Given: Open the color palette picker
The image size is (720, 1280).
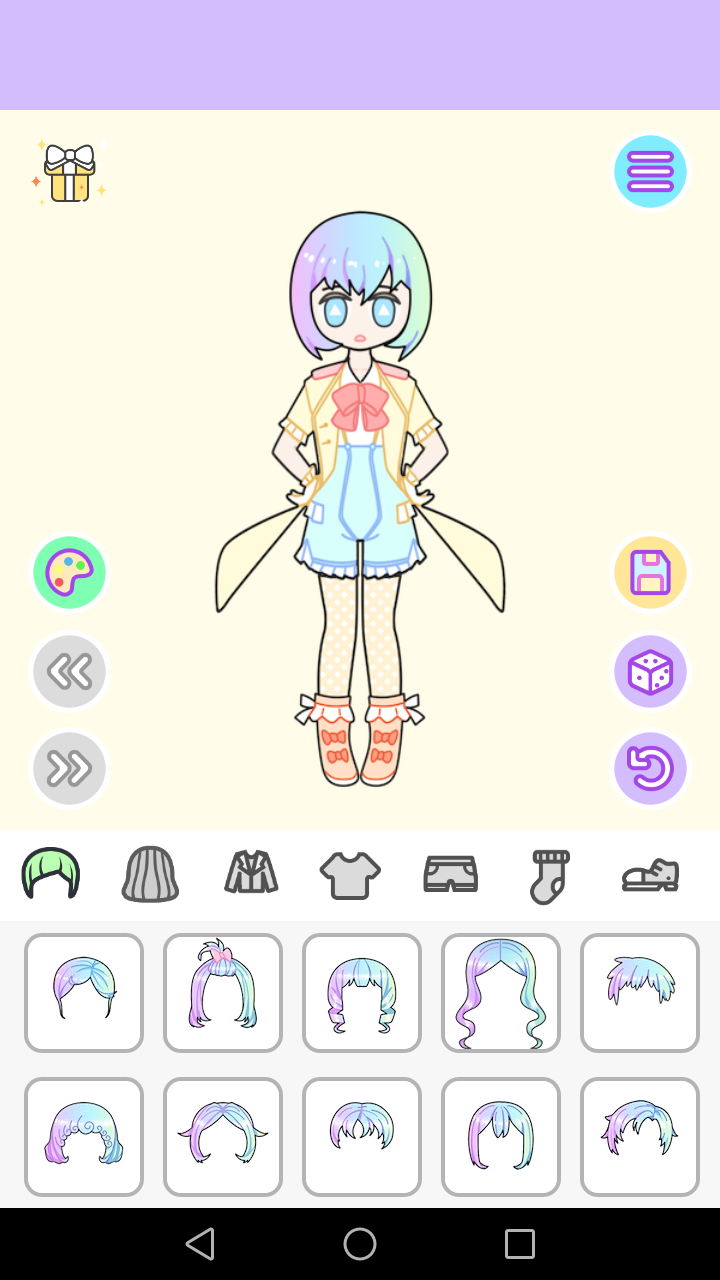Looking at the screenshot, I should pyautogui.click(x=69, y=572).
